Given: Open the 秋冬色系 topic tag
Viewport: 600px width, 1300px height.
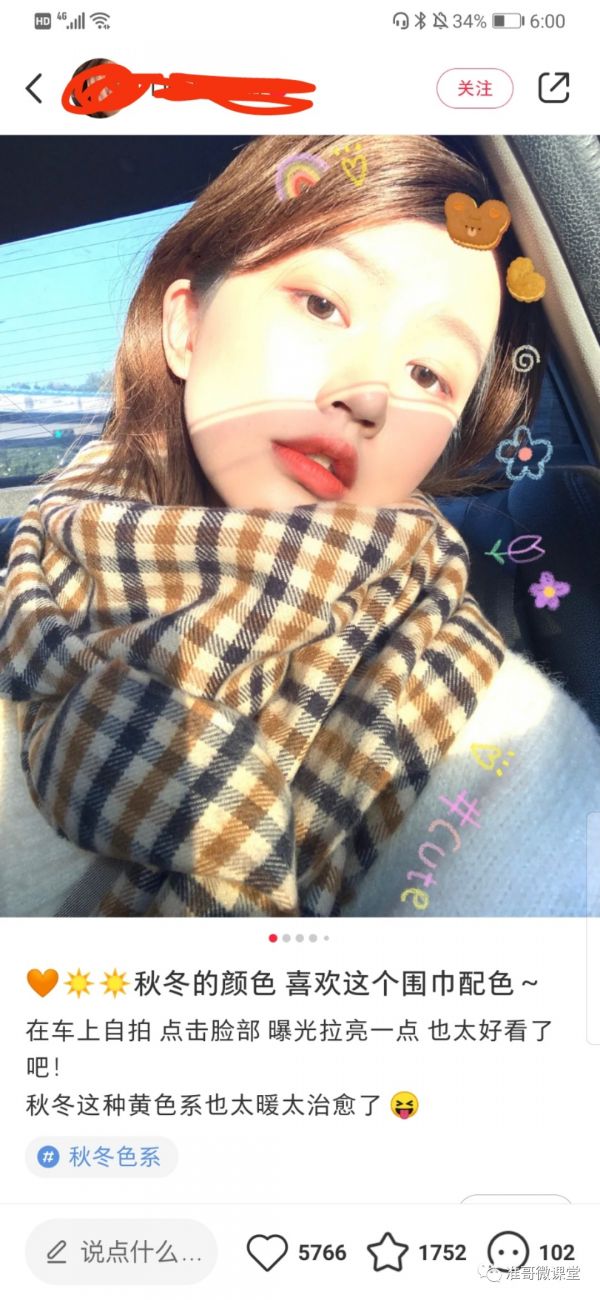Looking at the screenshot, I should (x=102, y=1157).
